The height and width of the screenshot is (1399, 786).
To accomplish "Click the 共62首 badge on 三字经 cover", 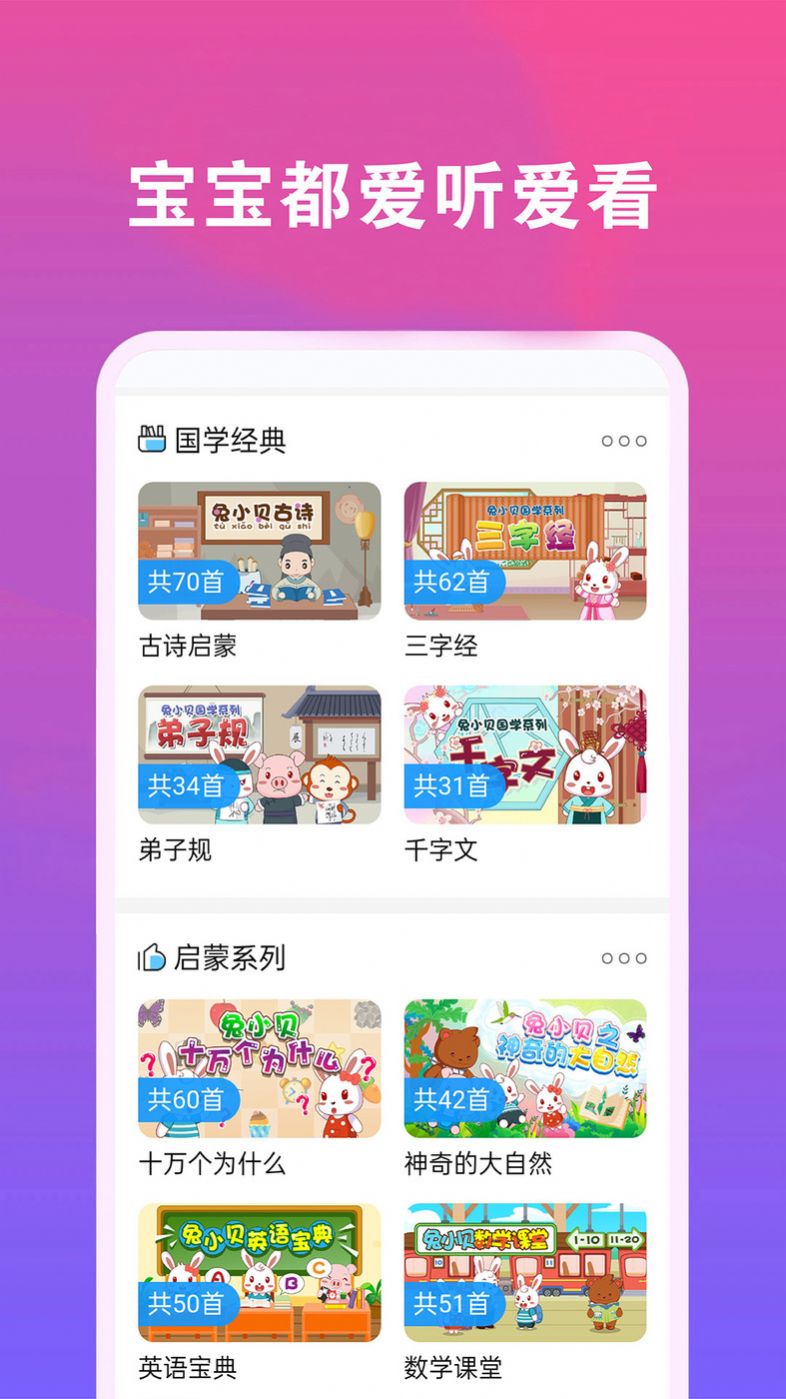I will (450, 581).
